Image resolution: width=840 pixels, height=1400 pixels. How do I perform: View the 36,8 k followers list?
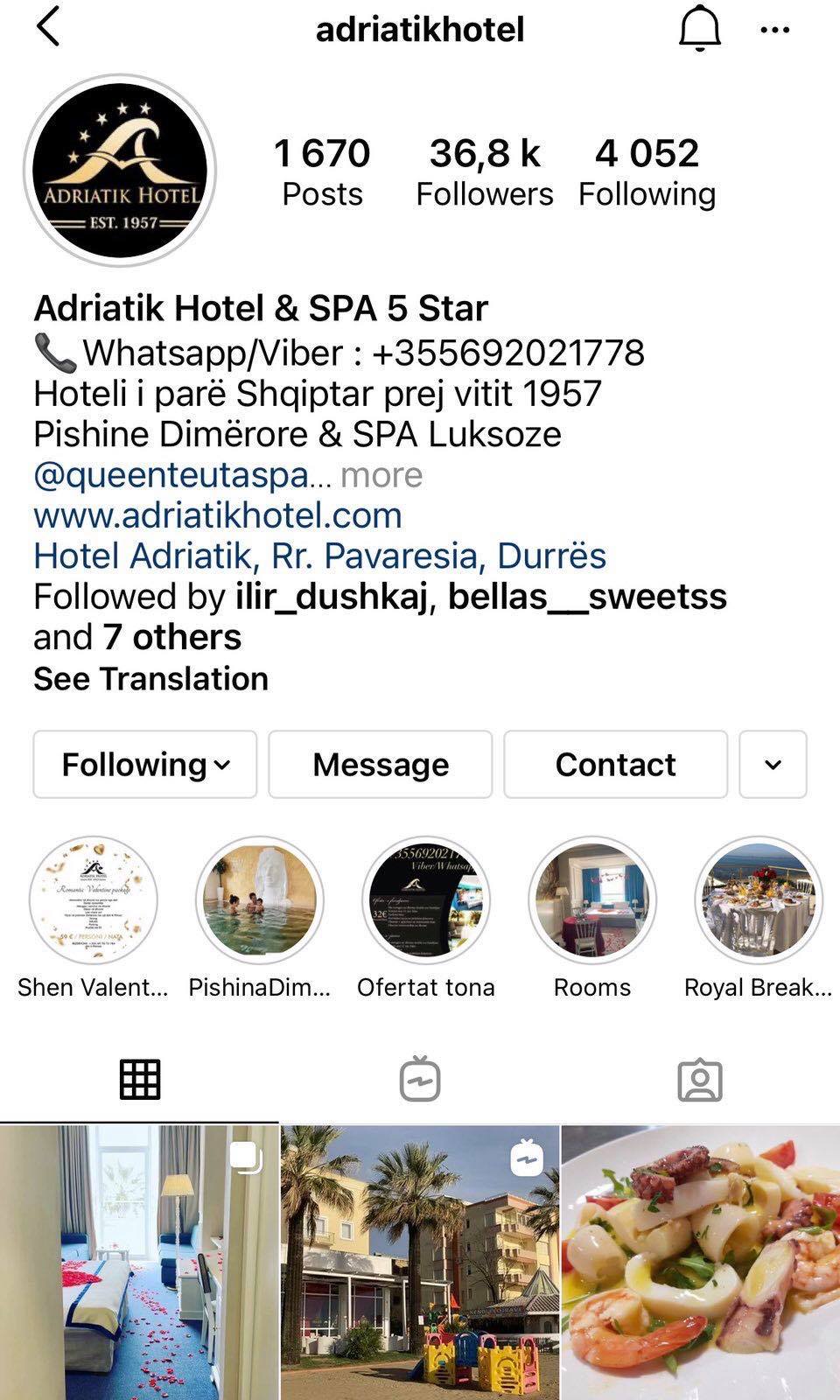tap(484, 171)
